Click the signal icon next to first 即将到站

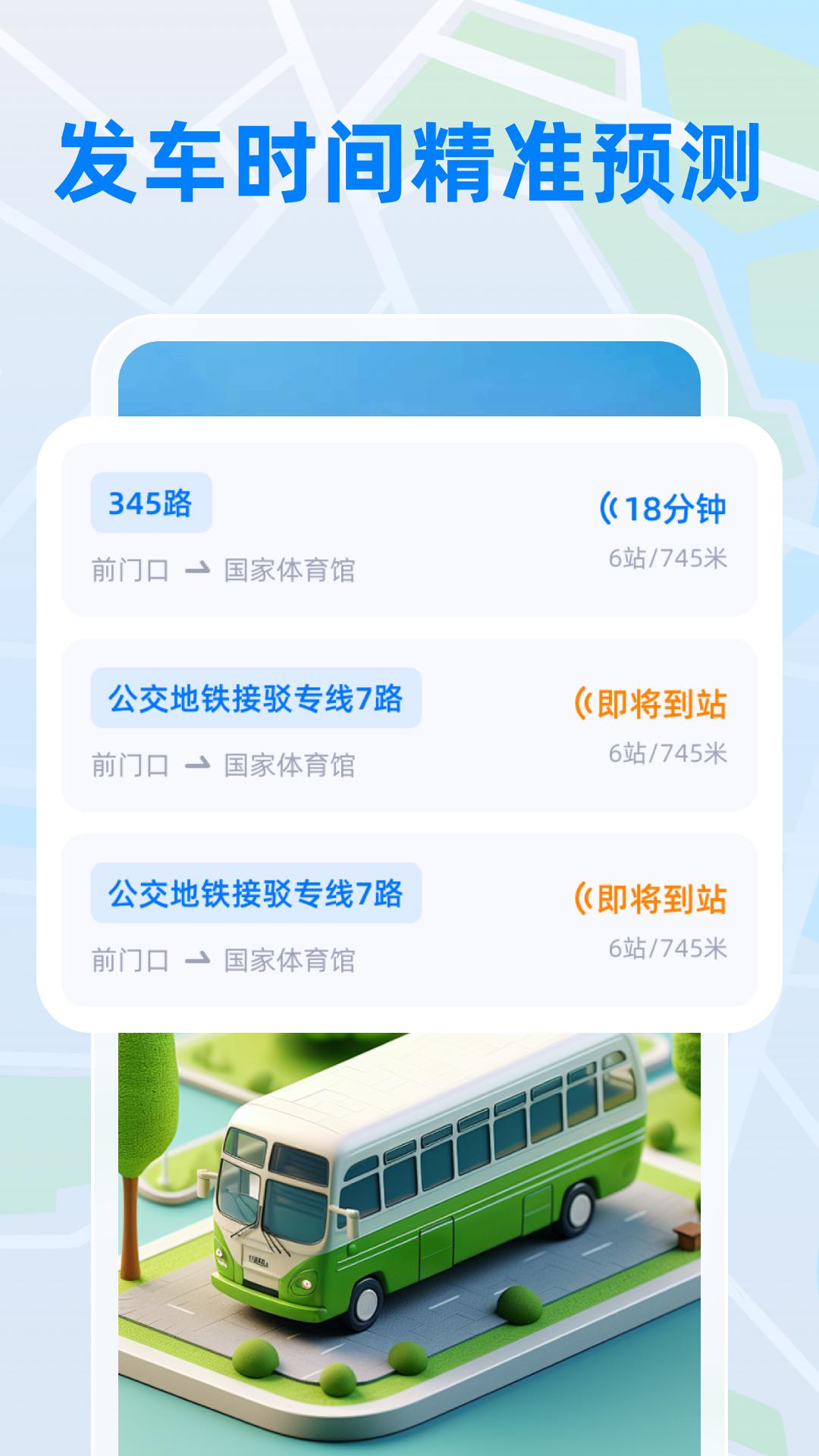582,706
